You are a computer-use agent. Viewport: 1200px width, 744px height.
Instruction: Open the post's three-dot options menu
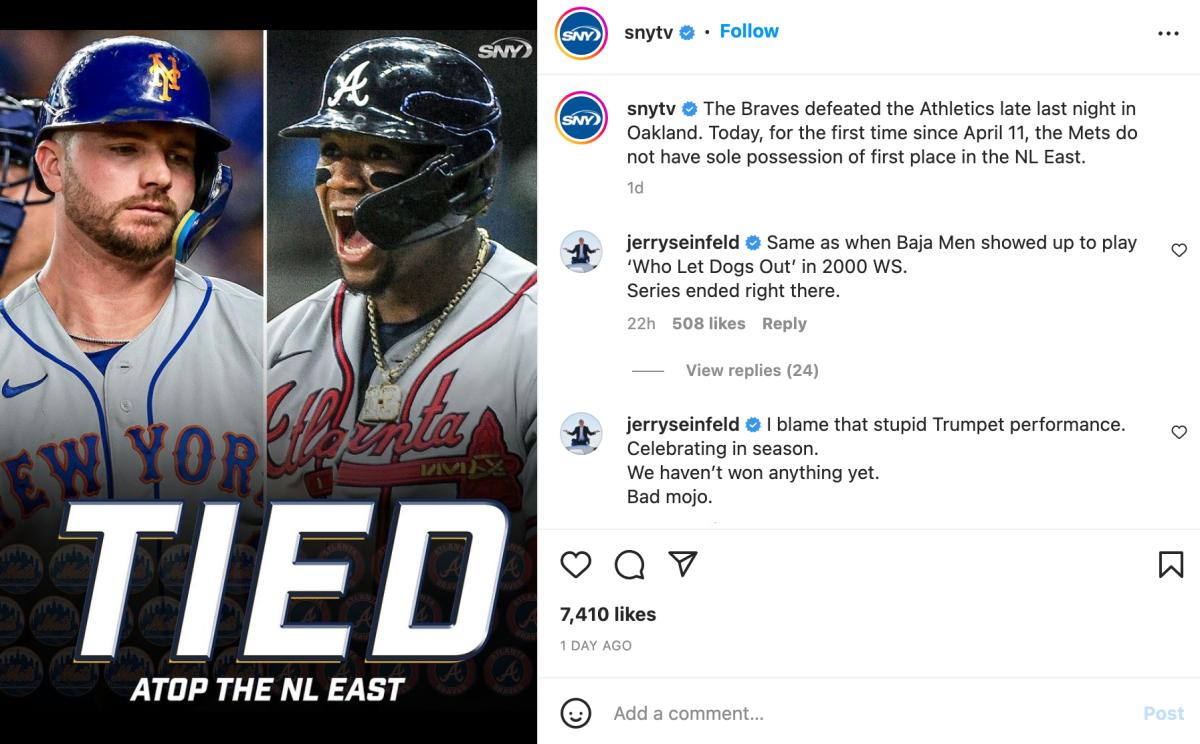[x=1168, y=33]
